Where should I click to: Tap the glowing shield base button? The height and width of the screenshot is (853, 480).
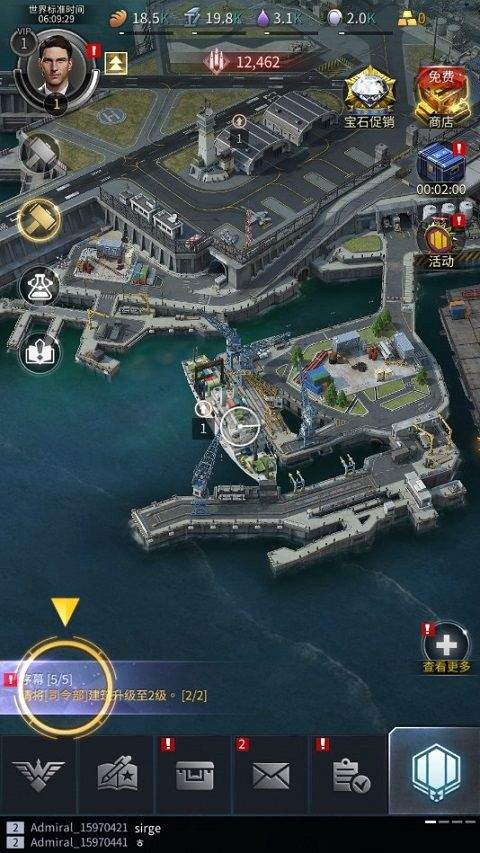coord(434,771)
